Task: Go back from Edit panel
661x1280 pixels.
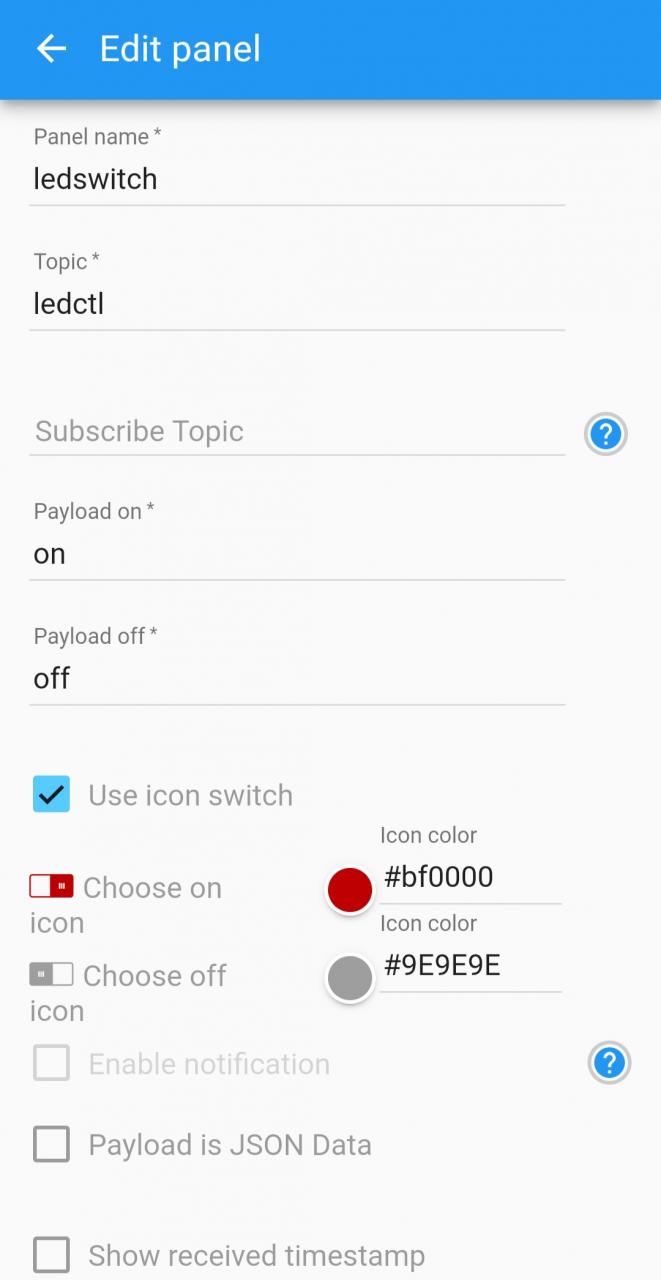Action: (51, 48)
